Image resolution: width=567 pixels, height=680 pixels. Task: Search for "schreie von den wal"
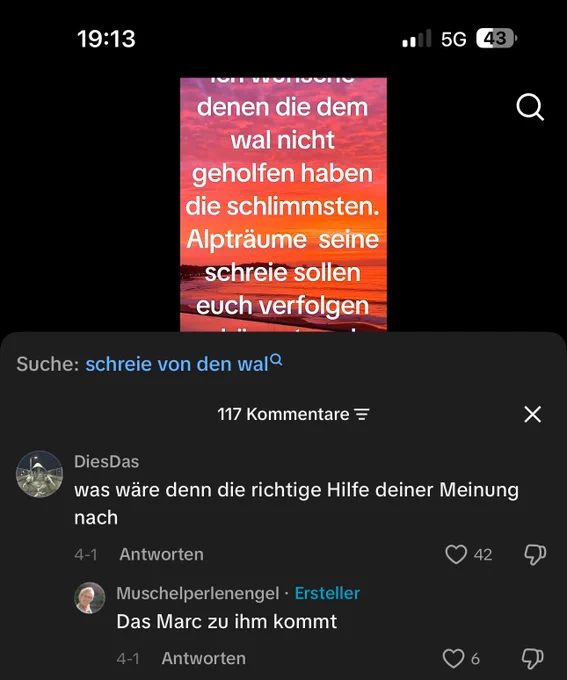184,363
